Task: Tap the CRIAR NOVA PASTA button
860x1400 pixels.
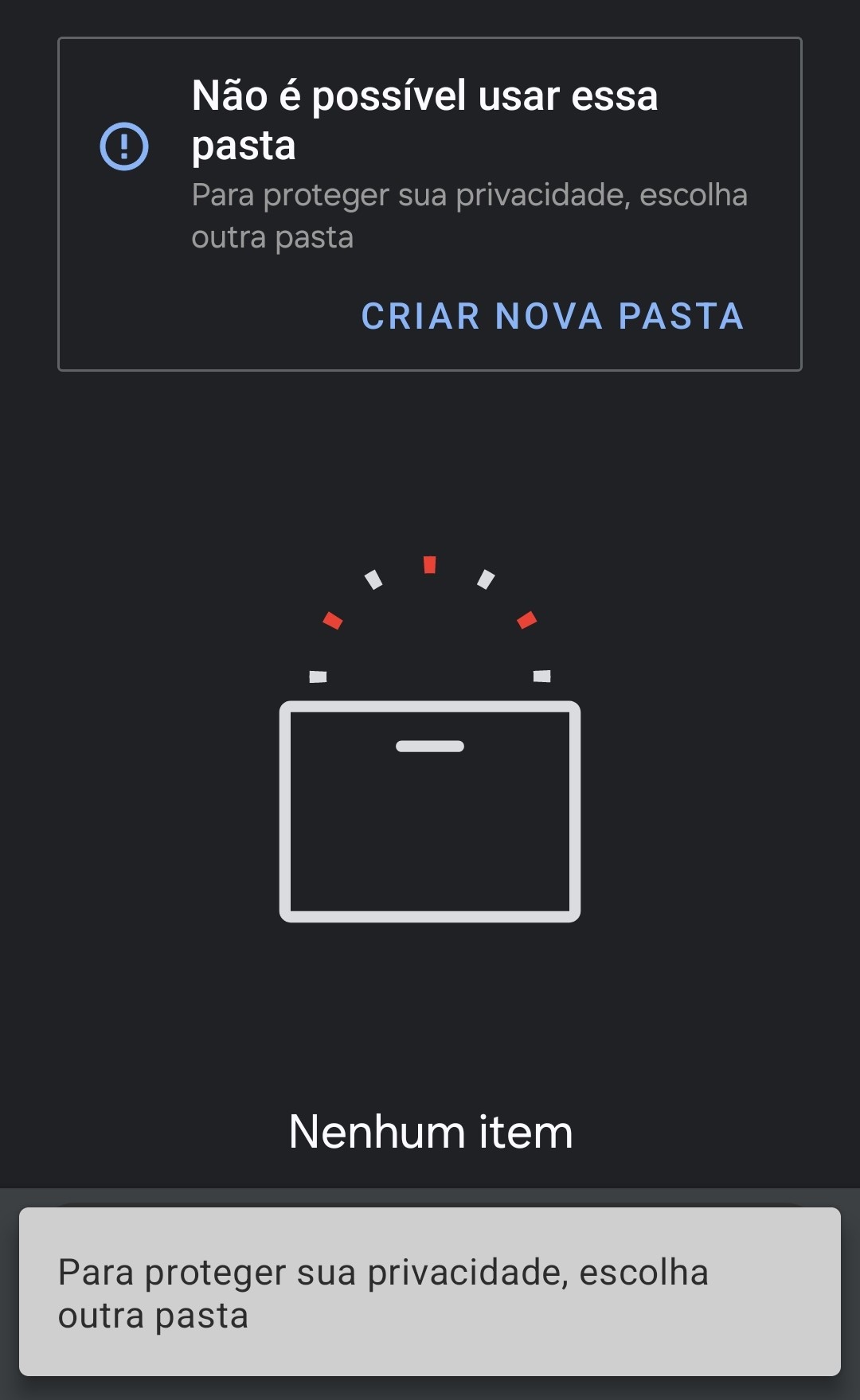Action: [x=553, y=316]
